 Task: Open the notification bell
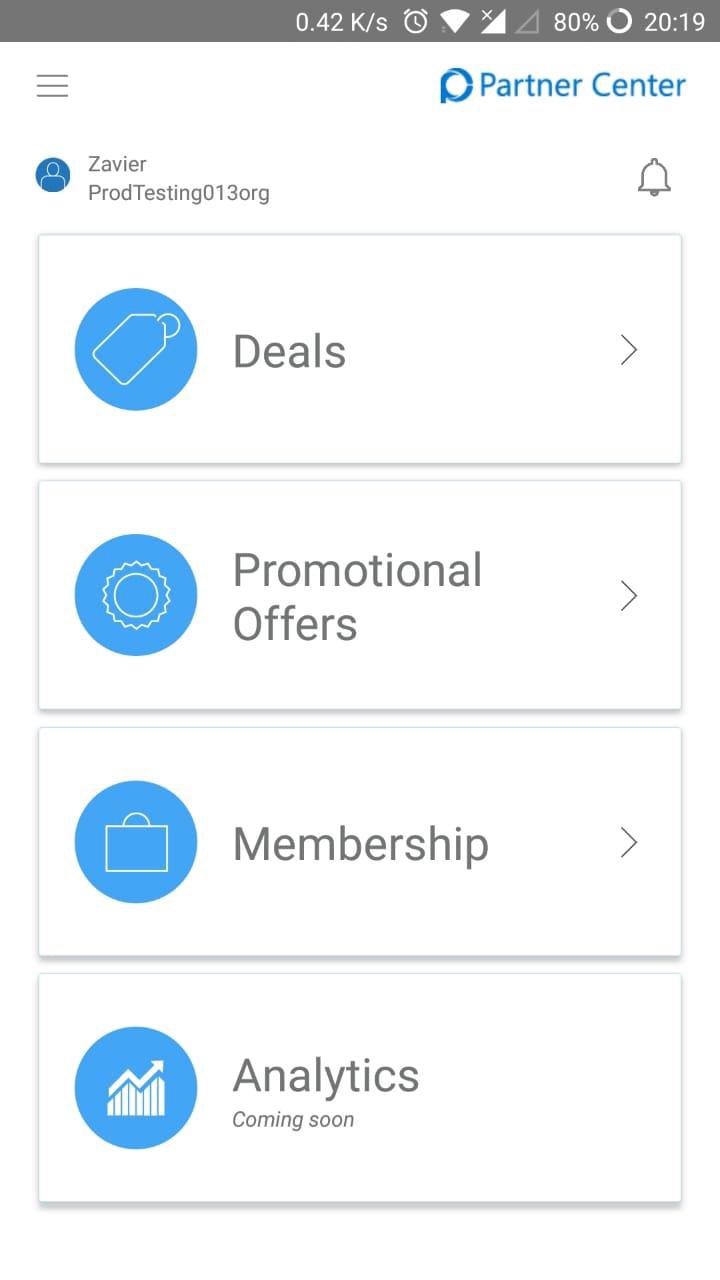[654, 177]
